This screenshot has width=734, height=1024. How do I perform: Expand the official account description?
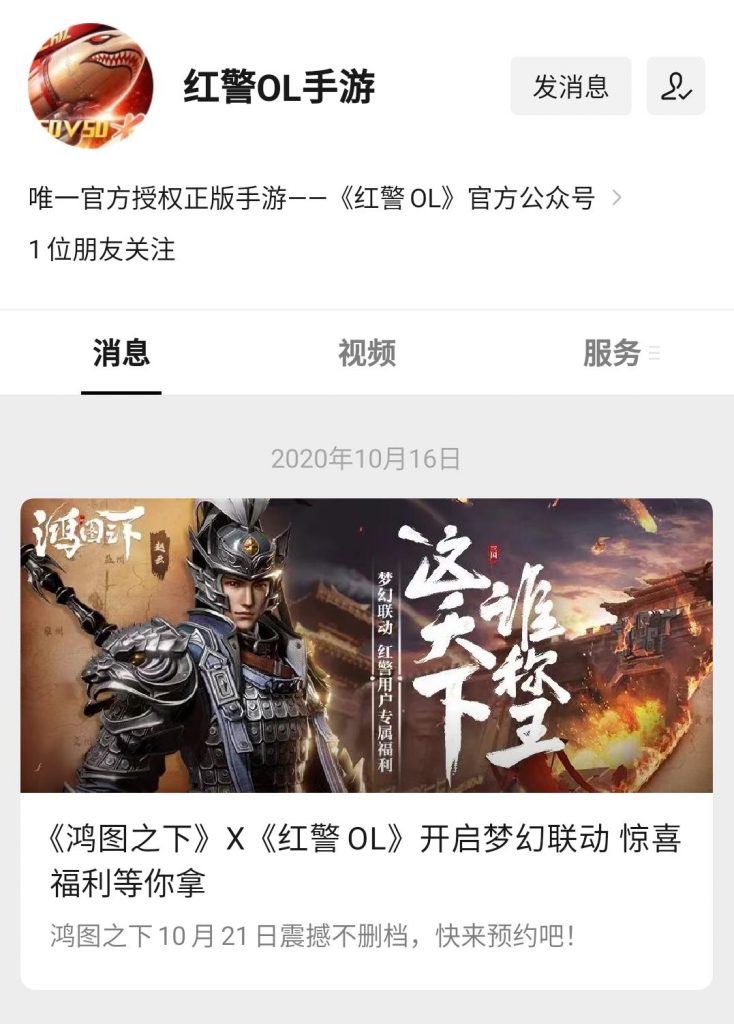pos(616,198)
